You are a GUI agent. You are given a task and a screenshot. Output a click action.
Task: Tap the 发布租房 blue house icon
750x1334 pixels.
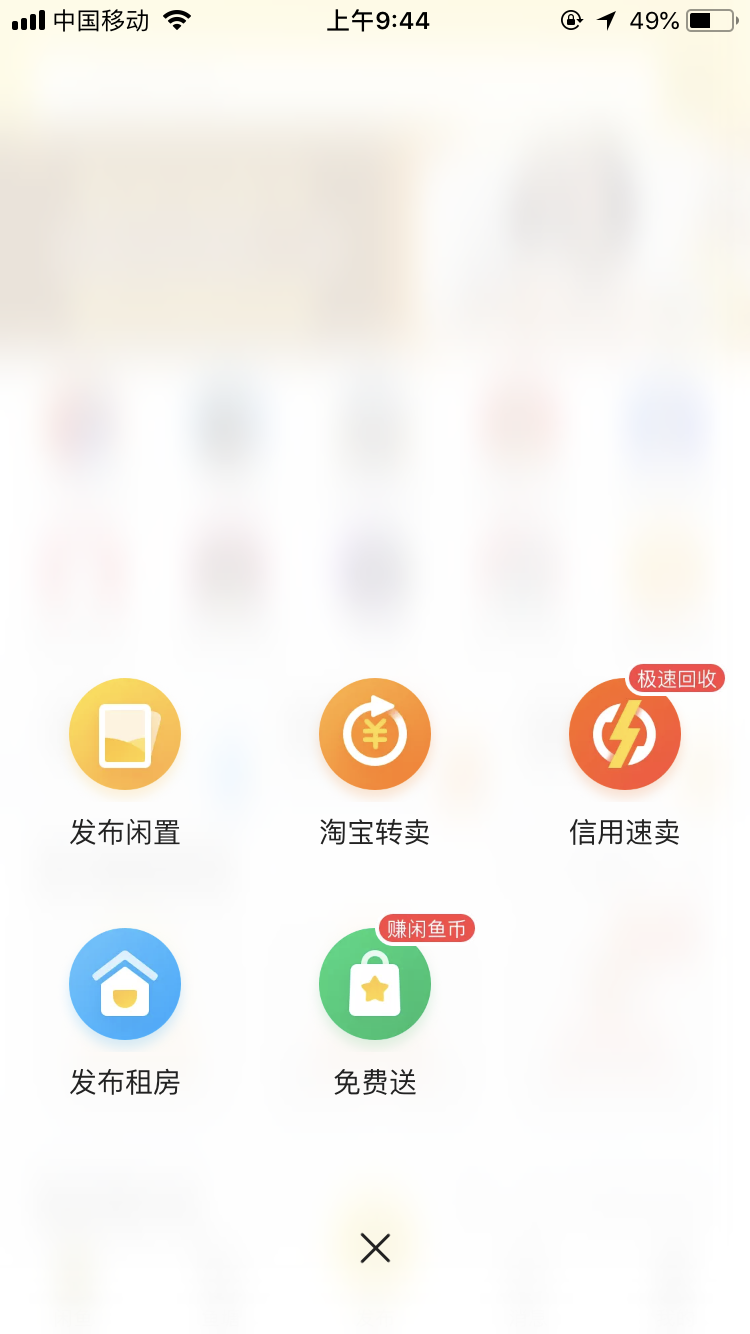[124, 984]
